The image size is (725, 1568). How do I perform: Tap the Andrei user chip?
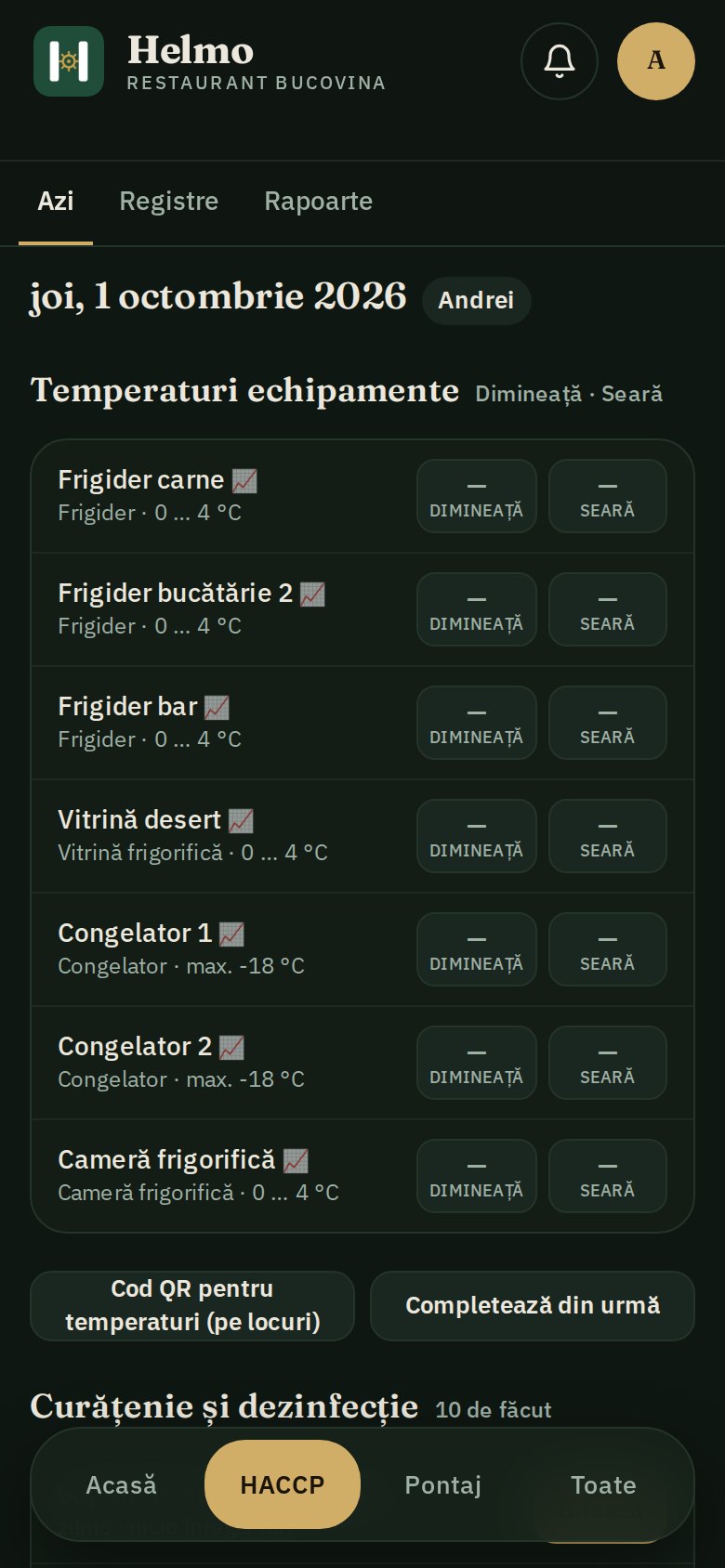point(476,300)
